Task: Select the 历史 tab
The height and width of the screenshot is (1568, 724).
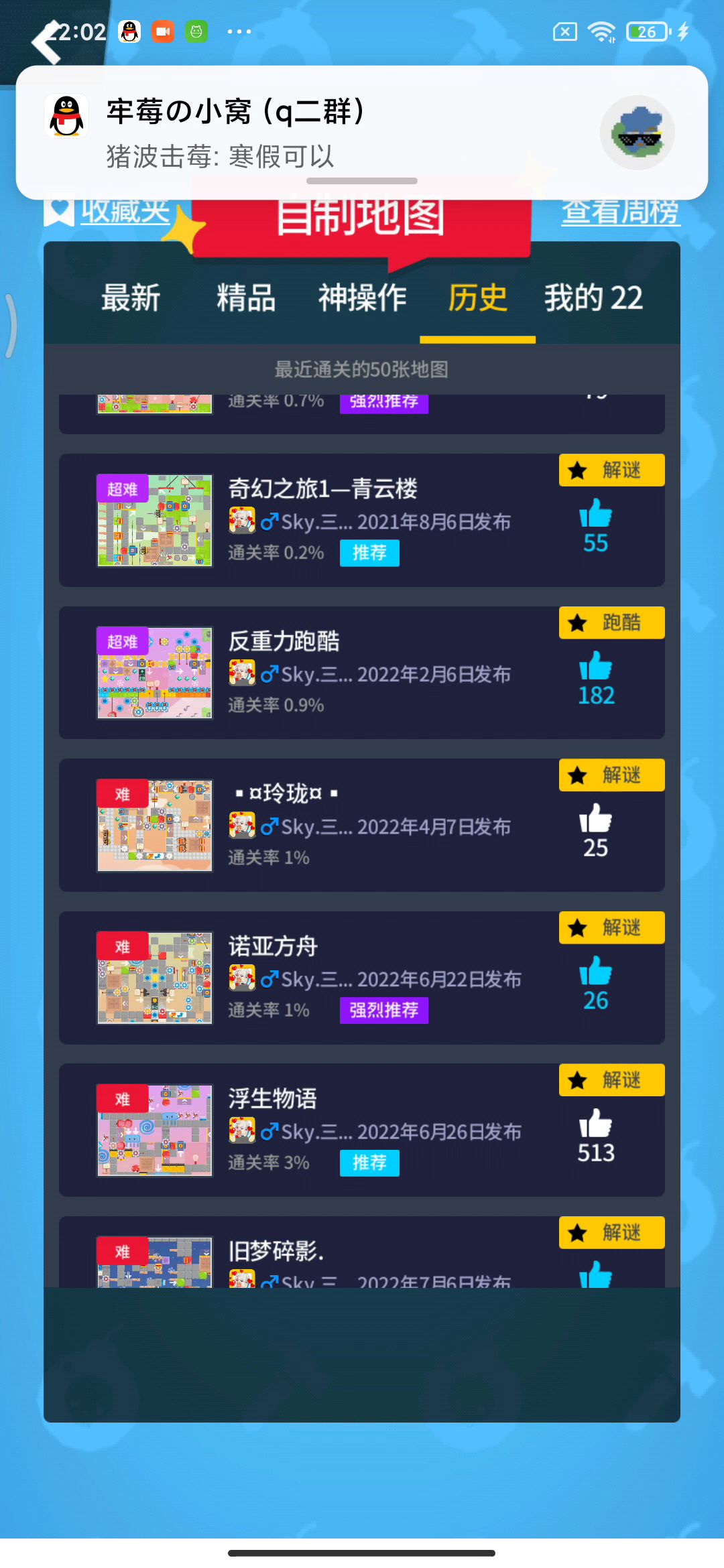Action: [477, 298]
